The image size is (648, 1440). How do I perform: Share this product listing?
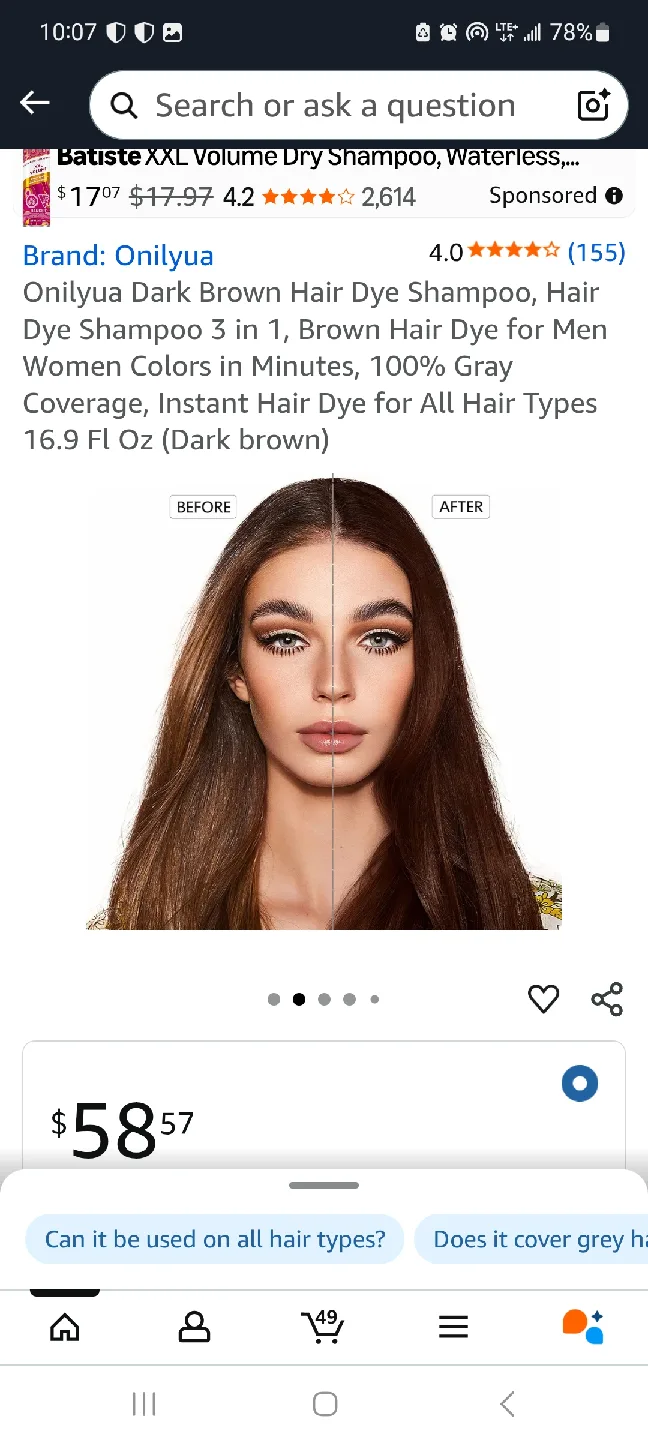pyautogui.click(x=607, y=998)
